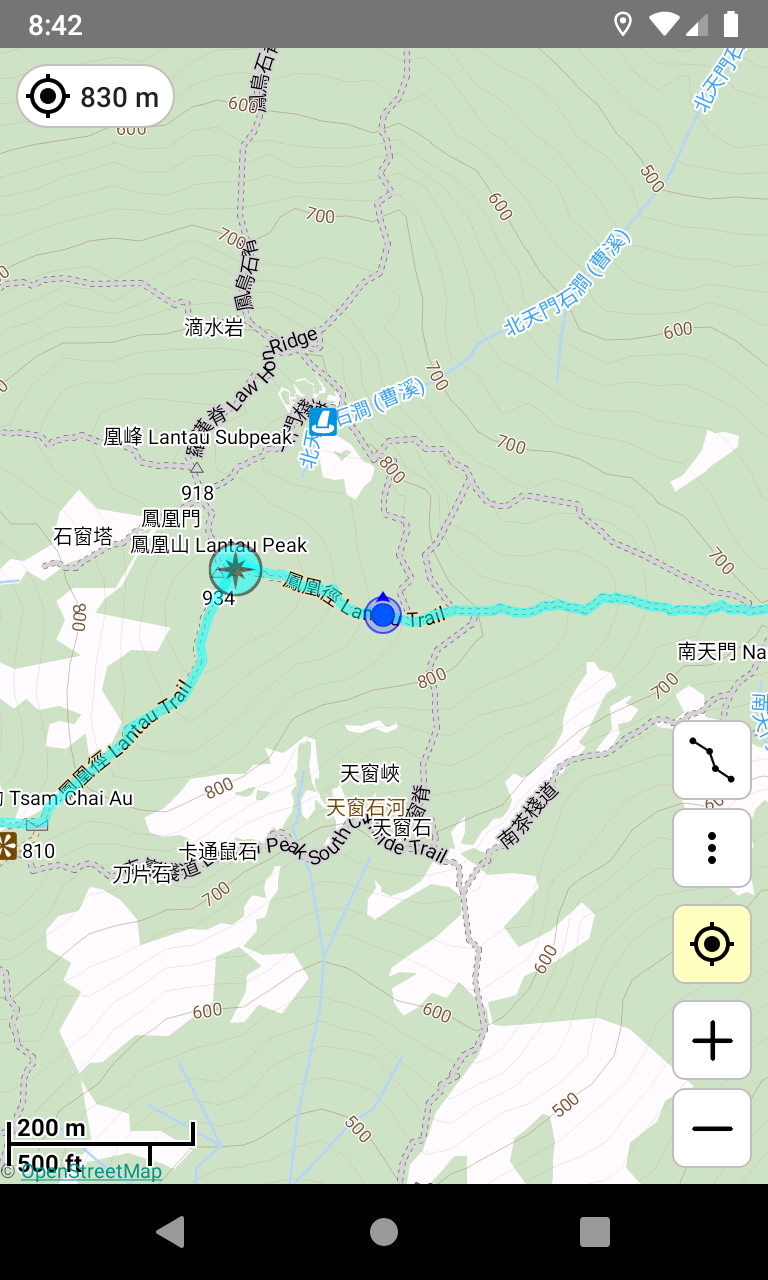Tap the 830 m distance-to-target chip

(96, 97)
